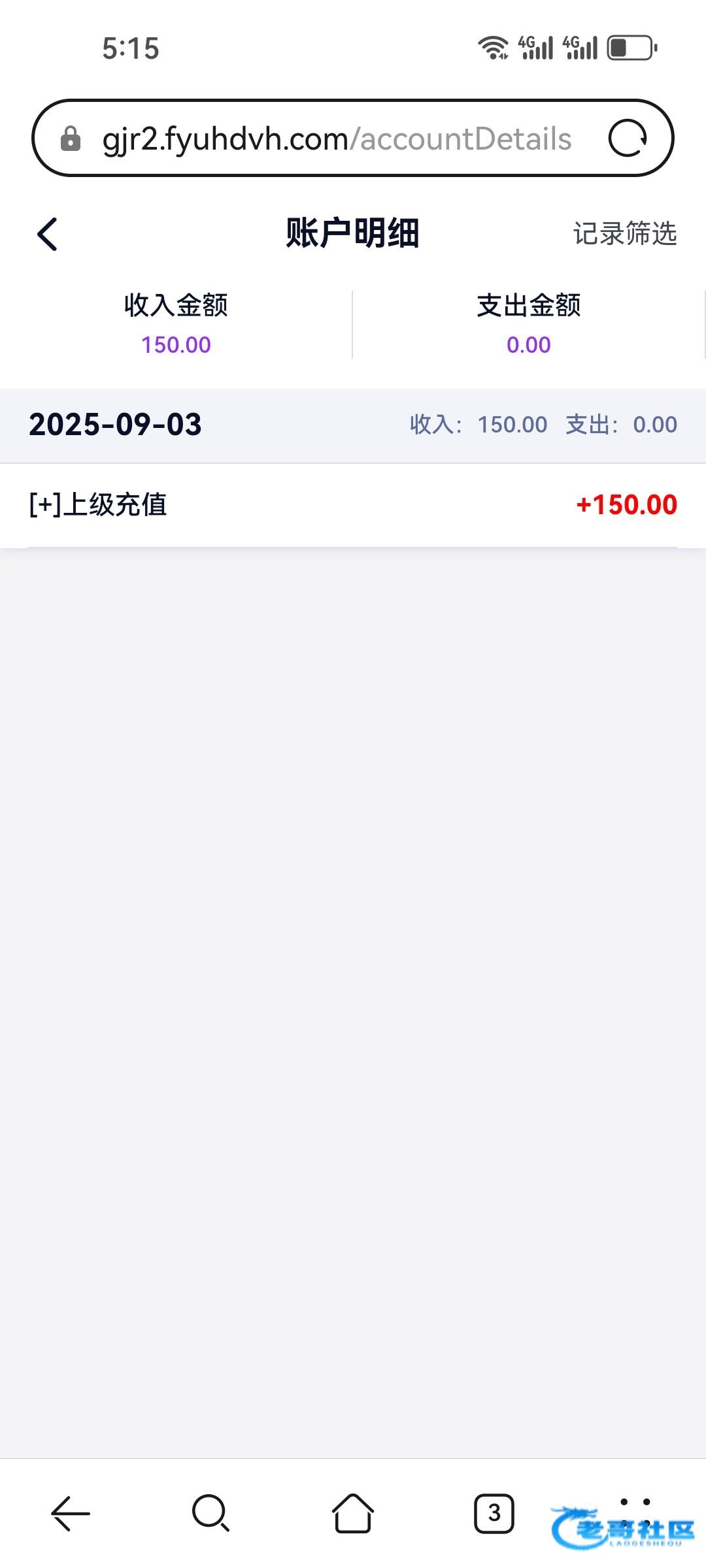Reload the page with the refresh icon
Screen dimensions: 706x1568
coord(628,138)
